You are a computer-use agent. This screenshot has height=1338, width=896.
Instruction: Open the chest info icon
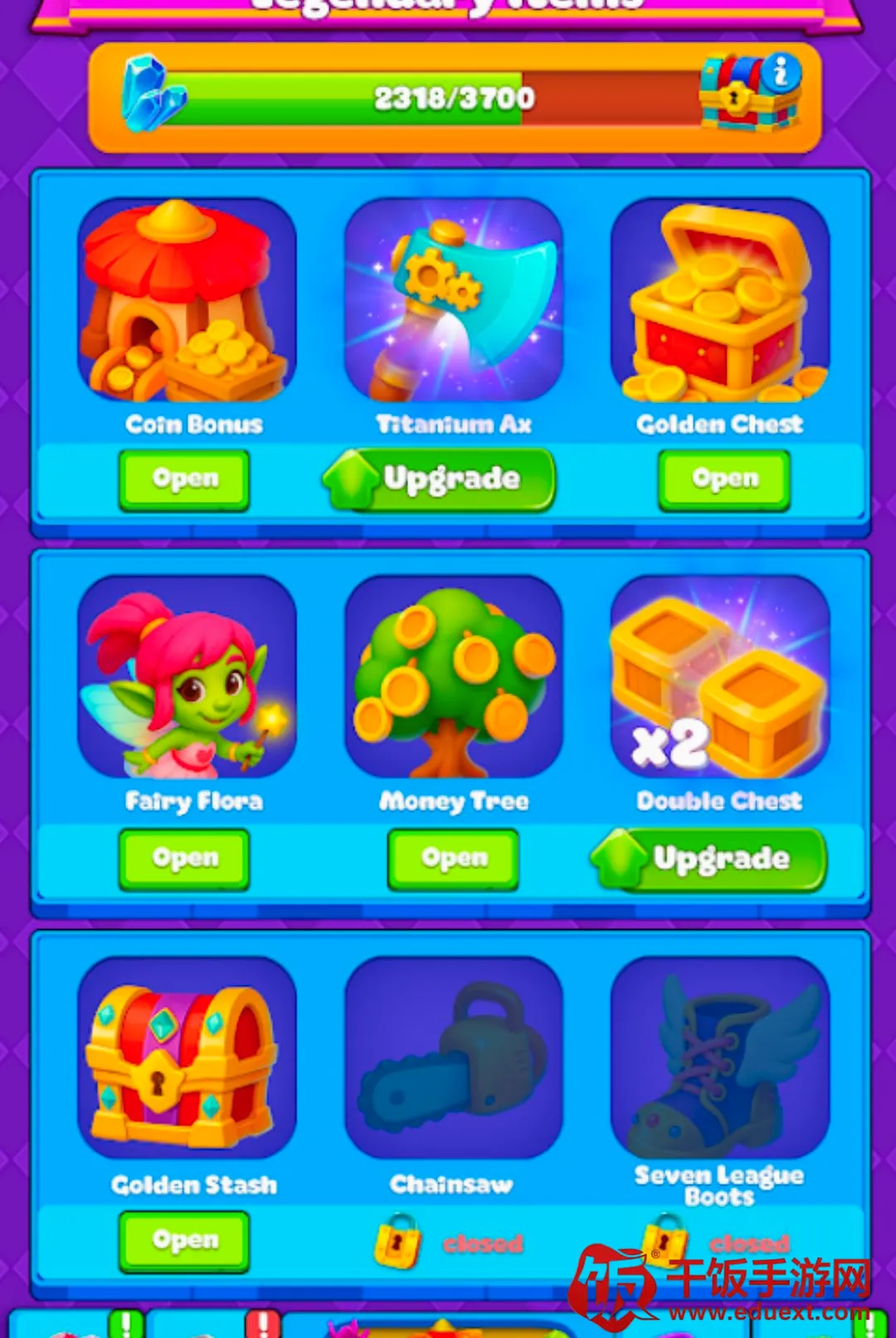(x=781, y=73)
